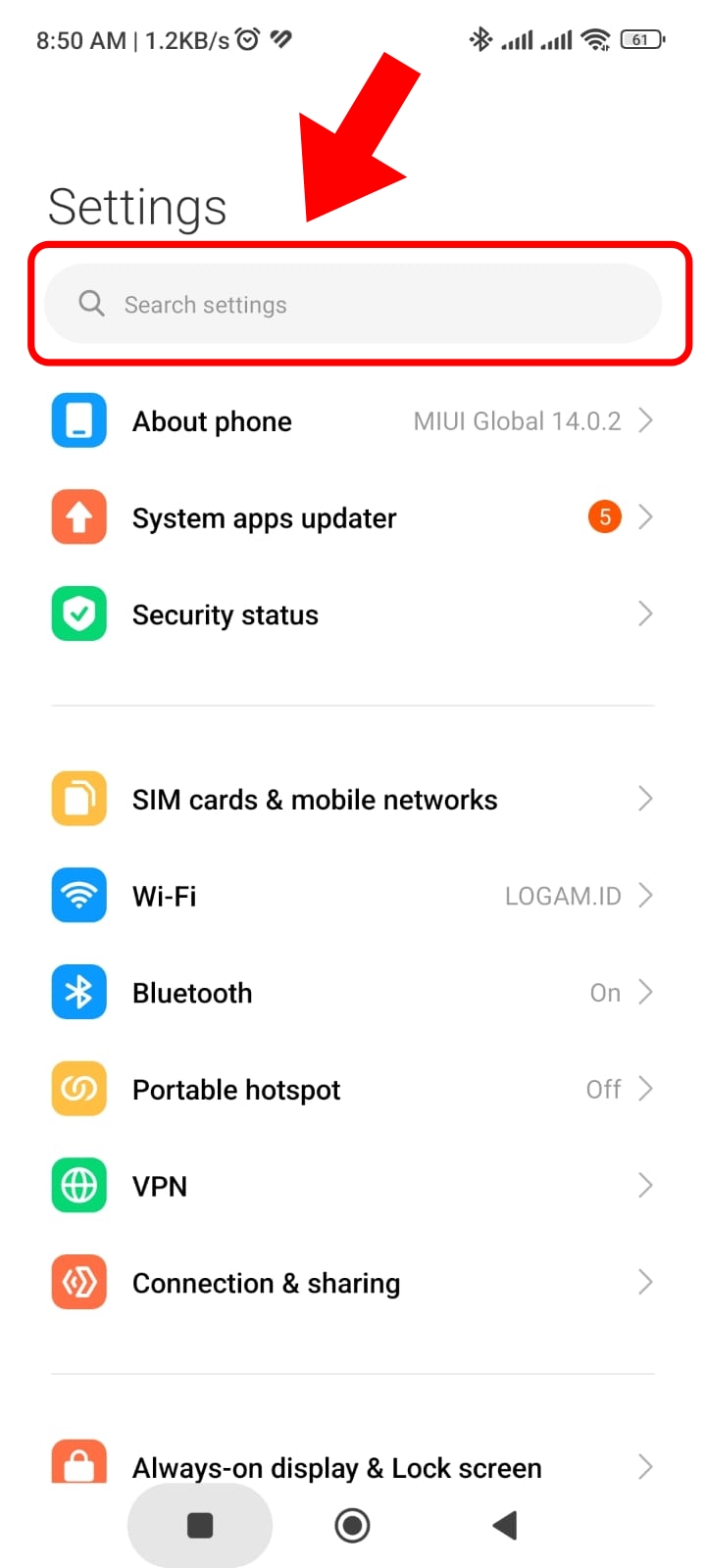Tap the back triangle navigation button

(x=505, y=1526)
